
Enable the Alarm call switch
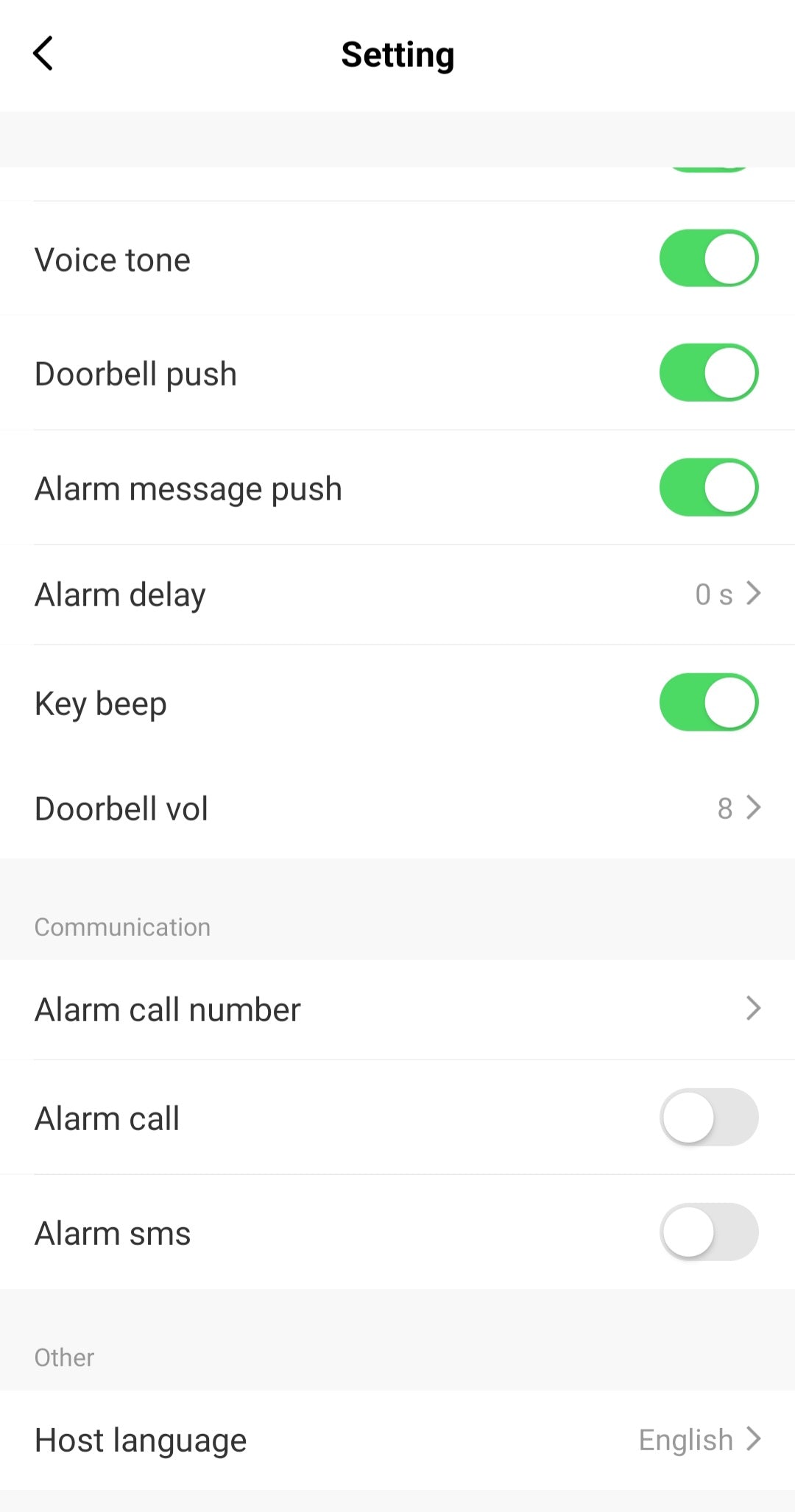(x=708, y=1118)
